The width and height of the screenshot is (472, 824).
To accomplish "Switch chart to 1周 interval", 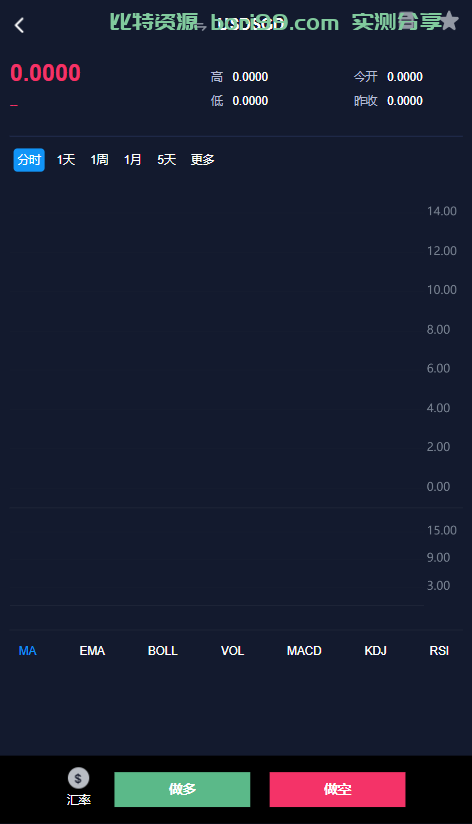I will 99,160.
